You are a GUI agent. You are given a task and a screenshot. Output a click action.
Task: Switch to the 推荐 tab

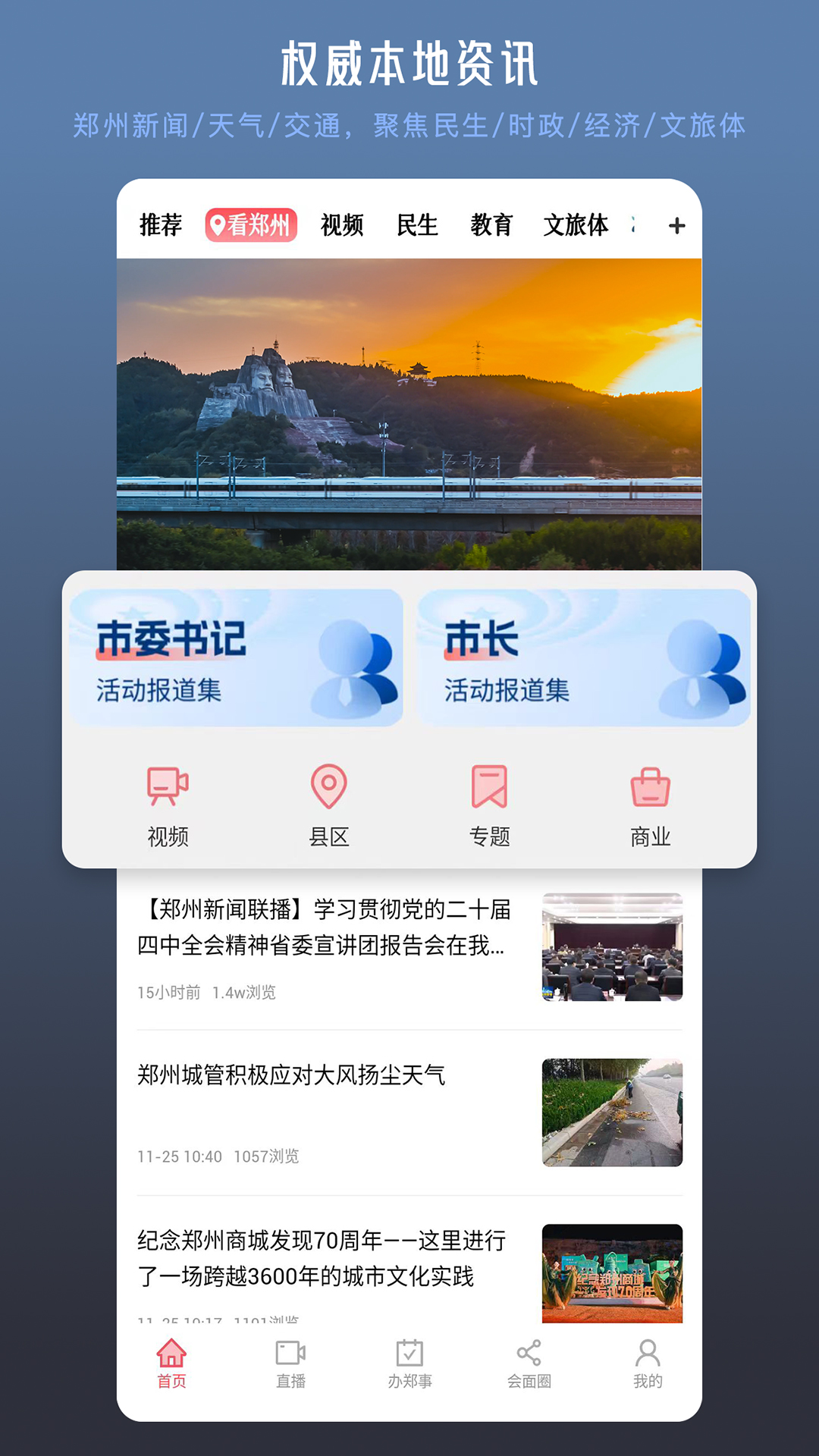pyautogui.click(x=161, y=224)
